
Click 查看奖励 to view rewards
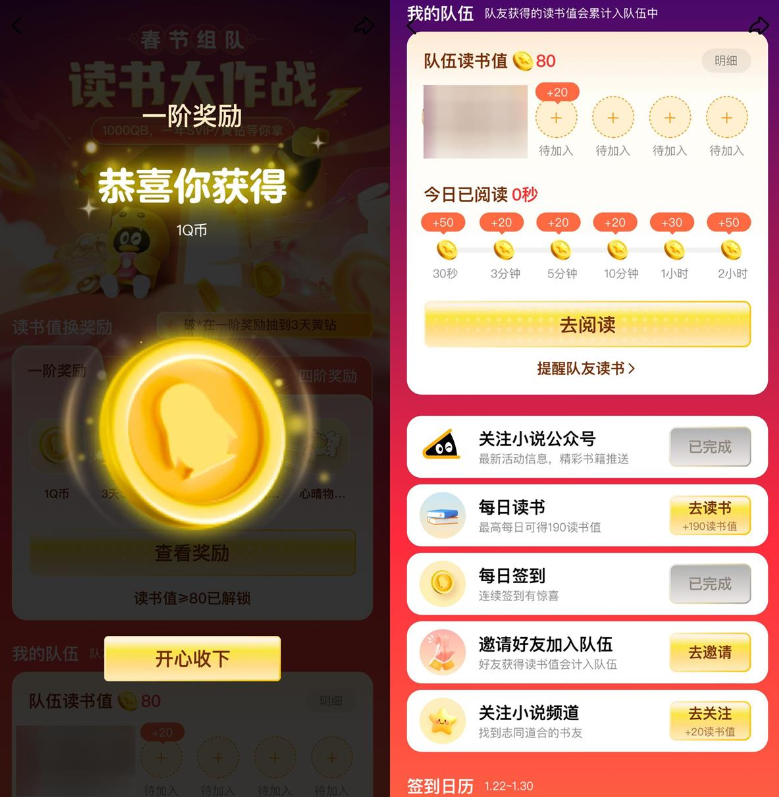pyautogui.click(x=191, y=553)
